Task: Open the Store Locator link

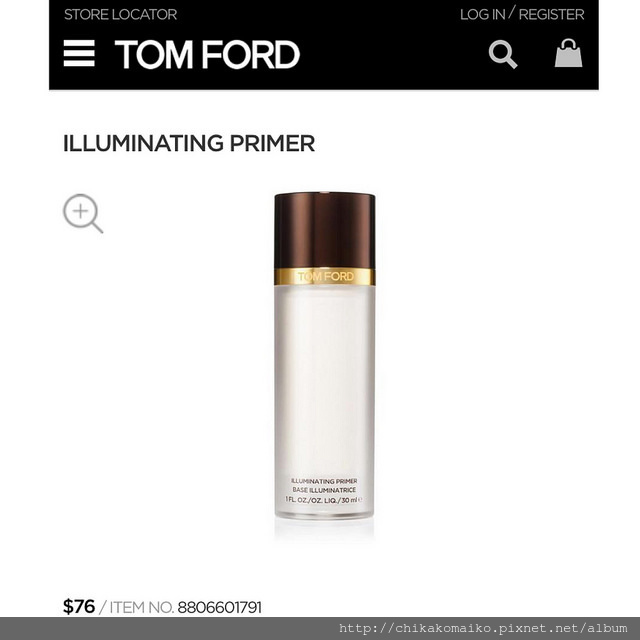Action: [x=120, y=14]
